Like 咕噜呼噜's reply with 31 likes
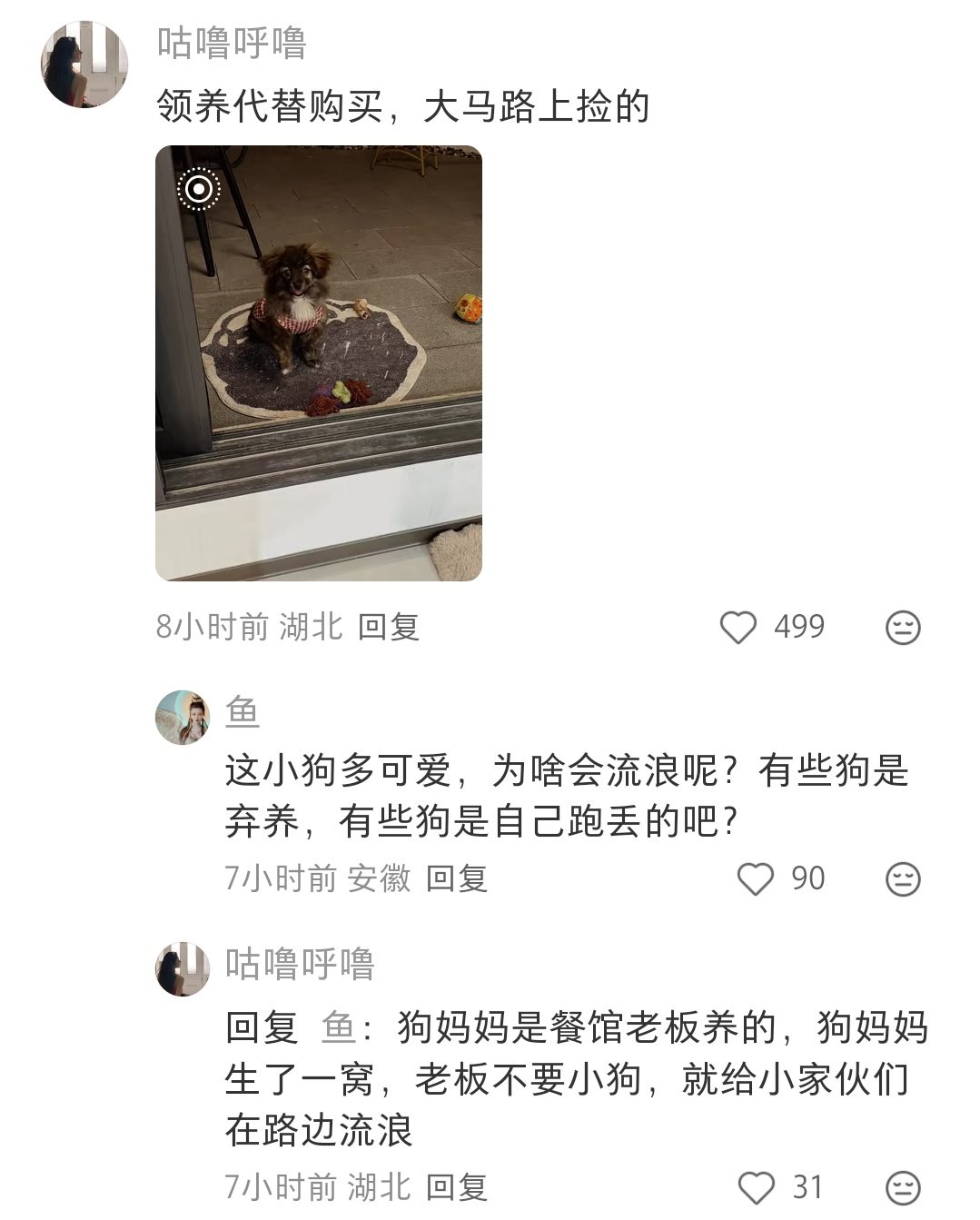The image size is (980, 1220). pyautogui.click(x=755, y=1186)
